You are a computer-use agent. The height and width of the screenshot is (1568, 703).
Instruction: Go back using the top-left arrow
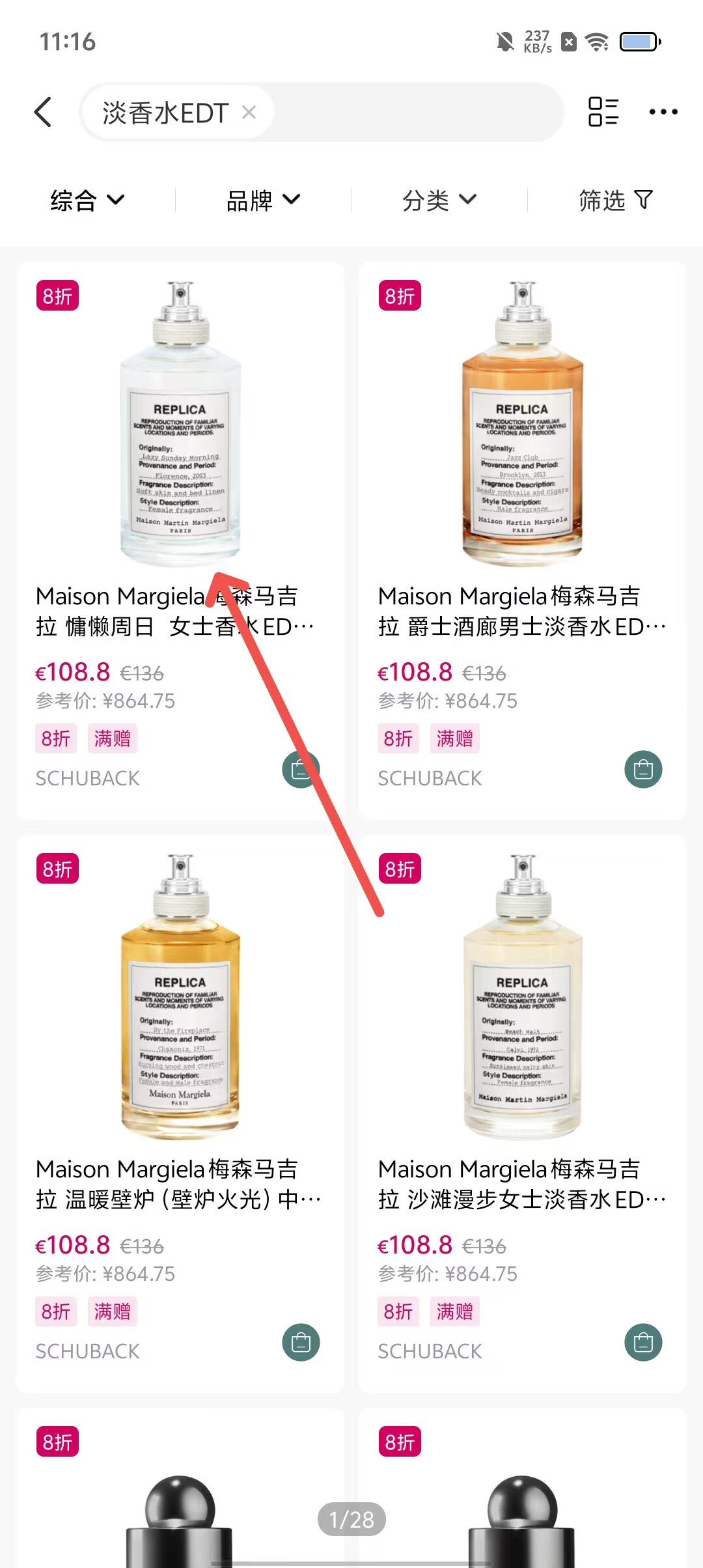[43, 112]
